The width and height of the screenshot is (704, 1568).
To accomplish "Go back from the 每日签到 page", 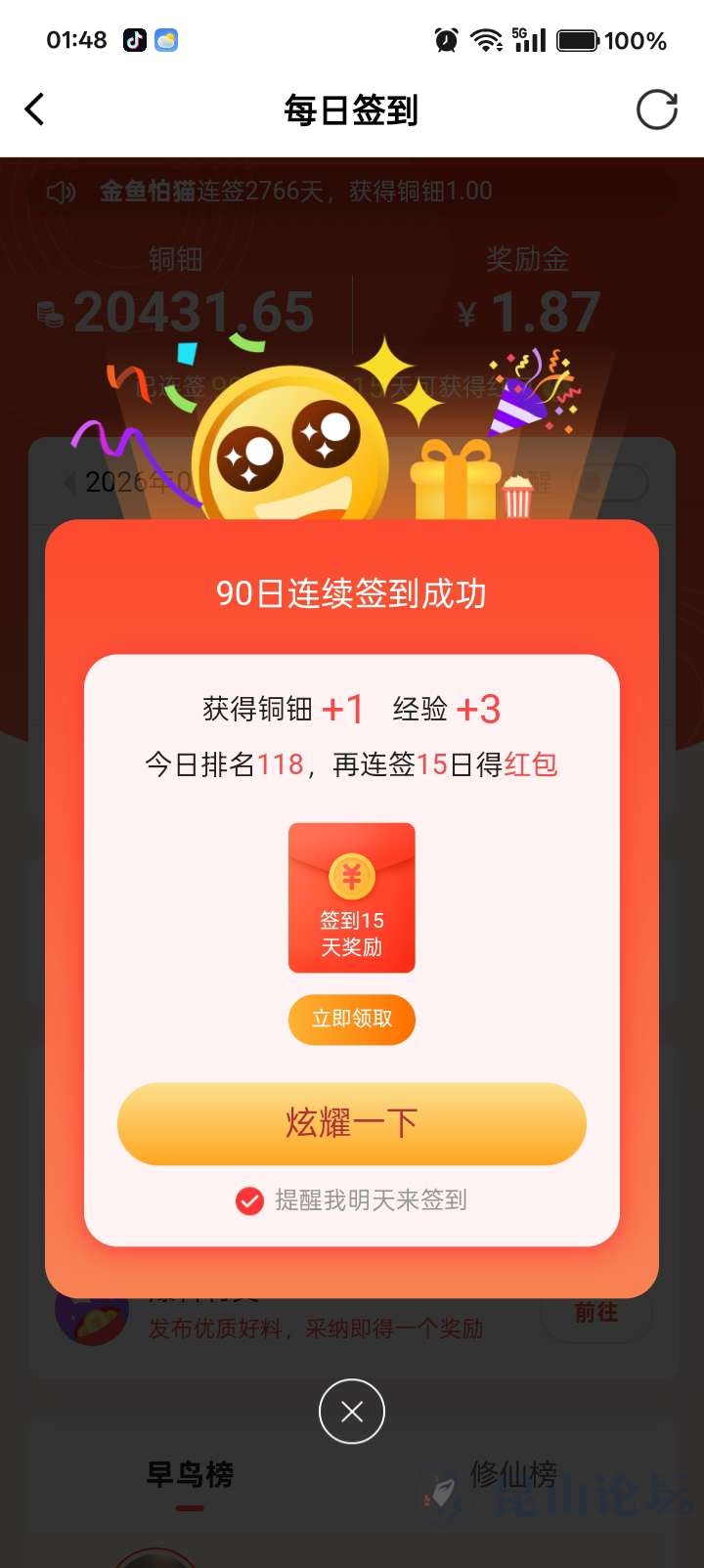I will [x=35, y=109].
